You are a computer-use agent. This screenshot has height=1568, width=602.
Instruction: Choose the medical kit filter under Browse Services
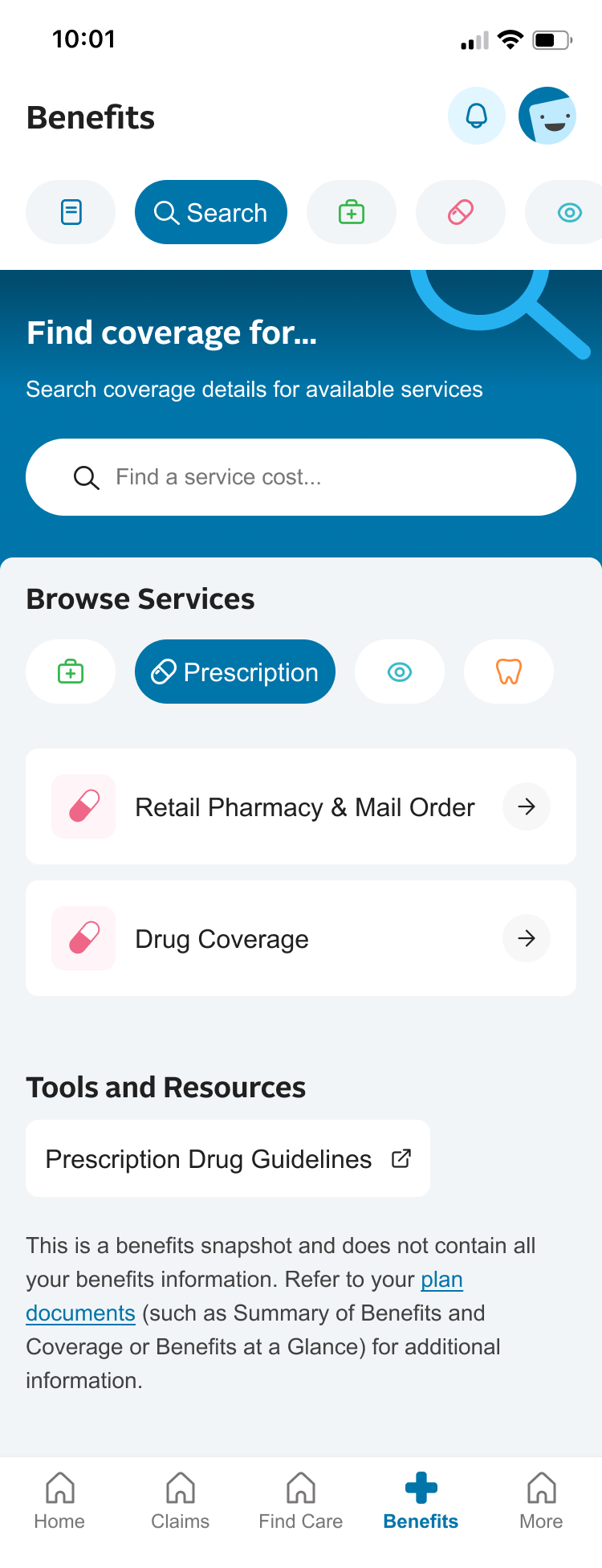(71, 672)
